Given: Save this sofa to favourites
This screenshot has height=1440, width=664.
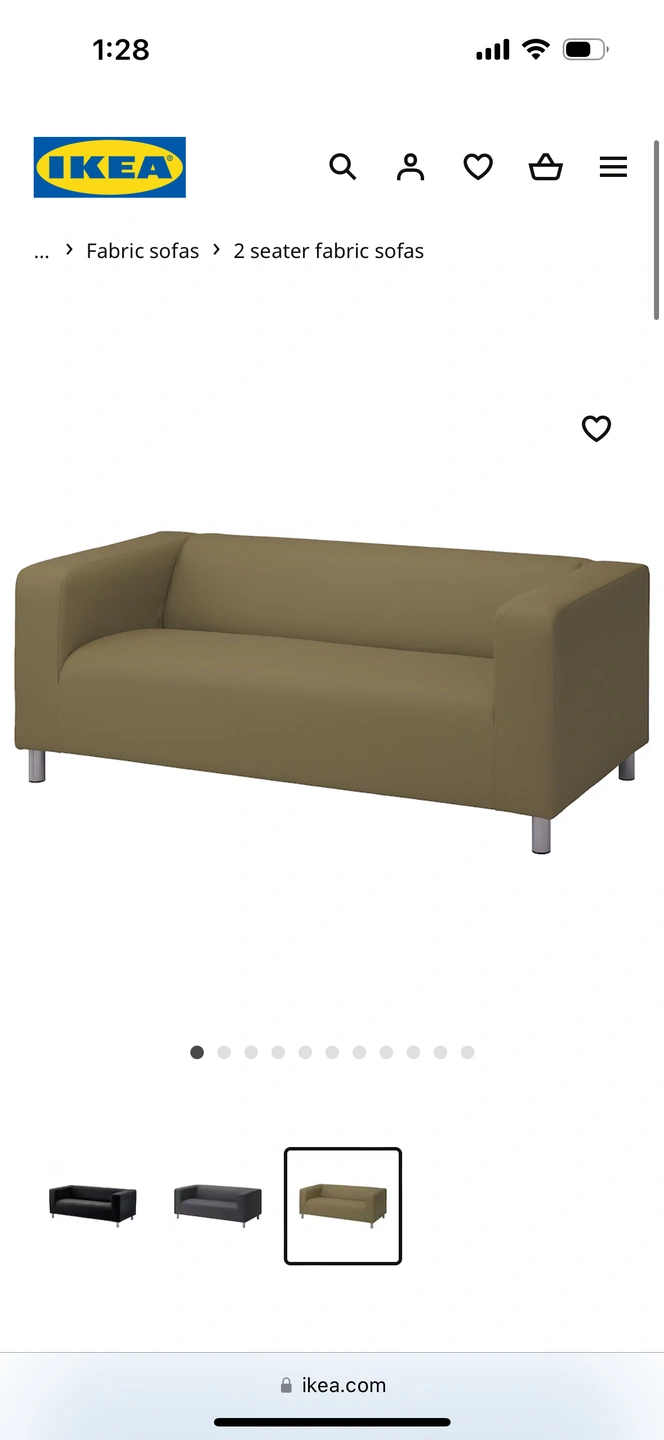Looking at the screenshot, I should [x=596, y=428].
